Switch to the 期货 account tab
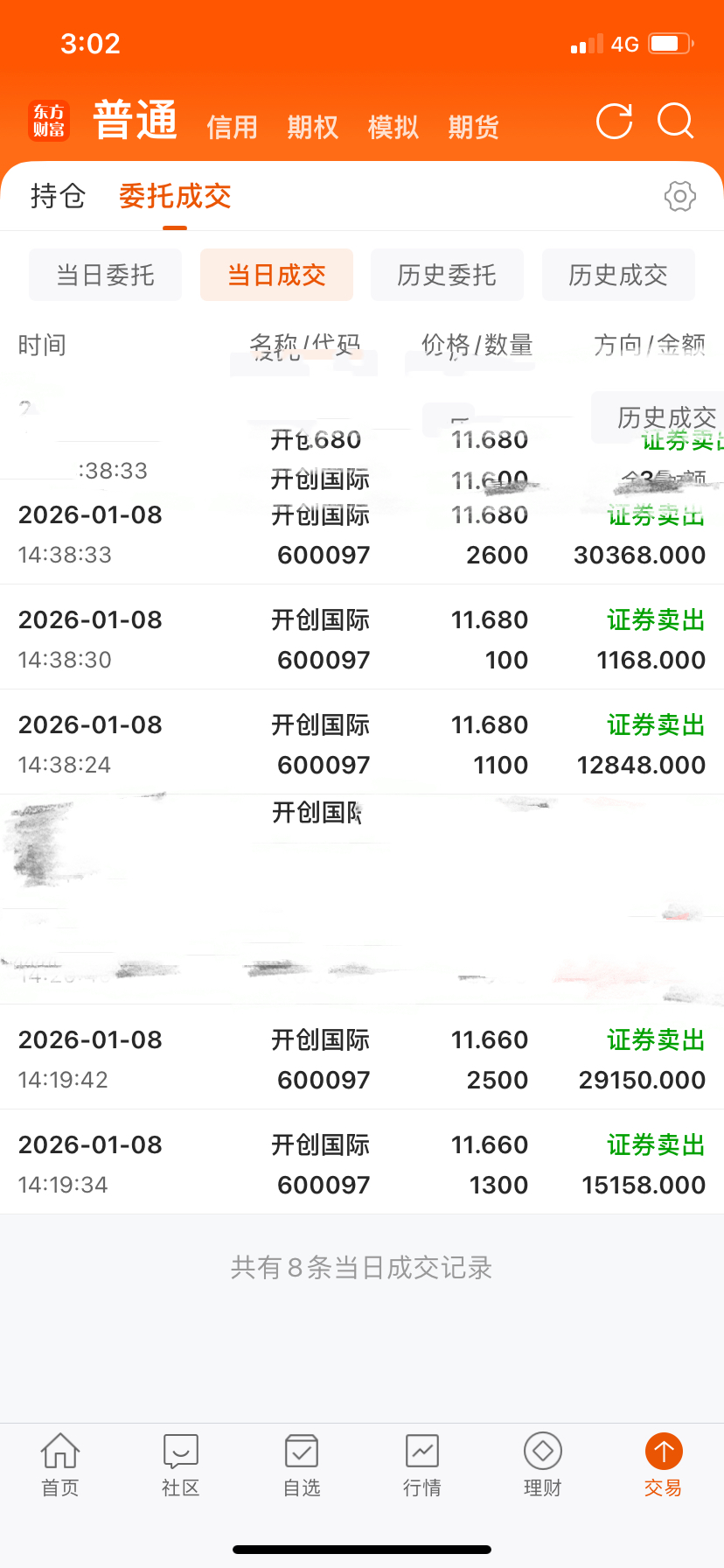 (473, 127)
